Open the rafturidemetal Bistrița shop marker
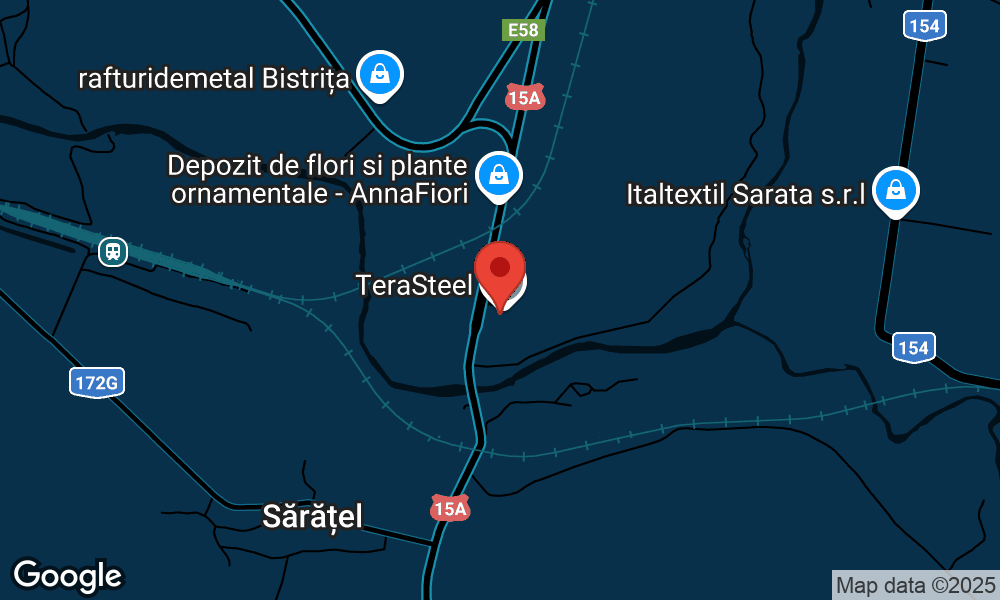This screenshot has height=600, width=1000. tap(380, 74)
